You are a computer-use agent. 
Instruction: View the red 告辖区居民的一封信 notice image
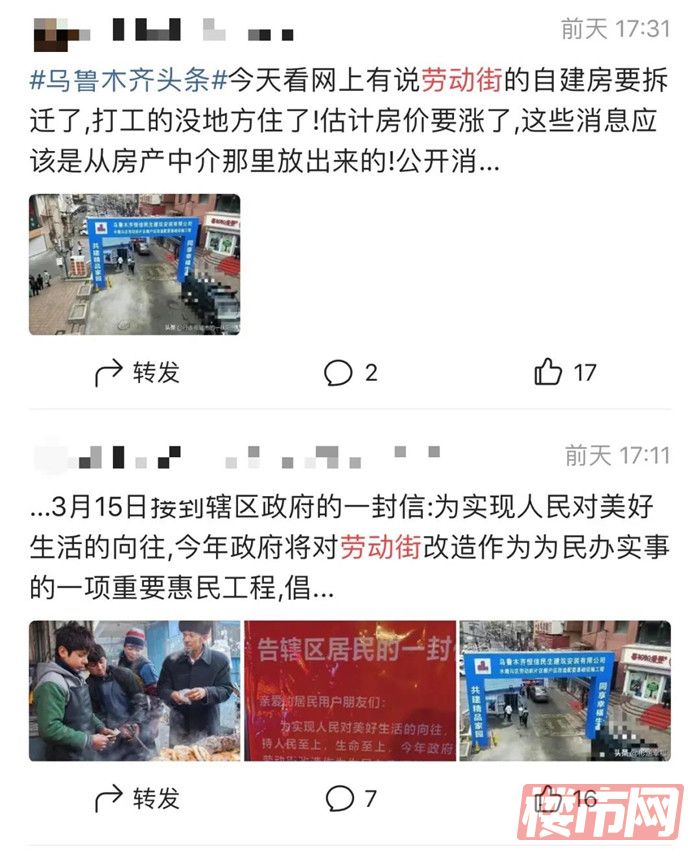click(349, 690)
